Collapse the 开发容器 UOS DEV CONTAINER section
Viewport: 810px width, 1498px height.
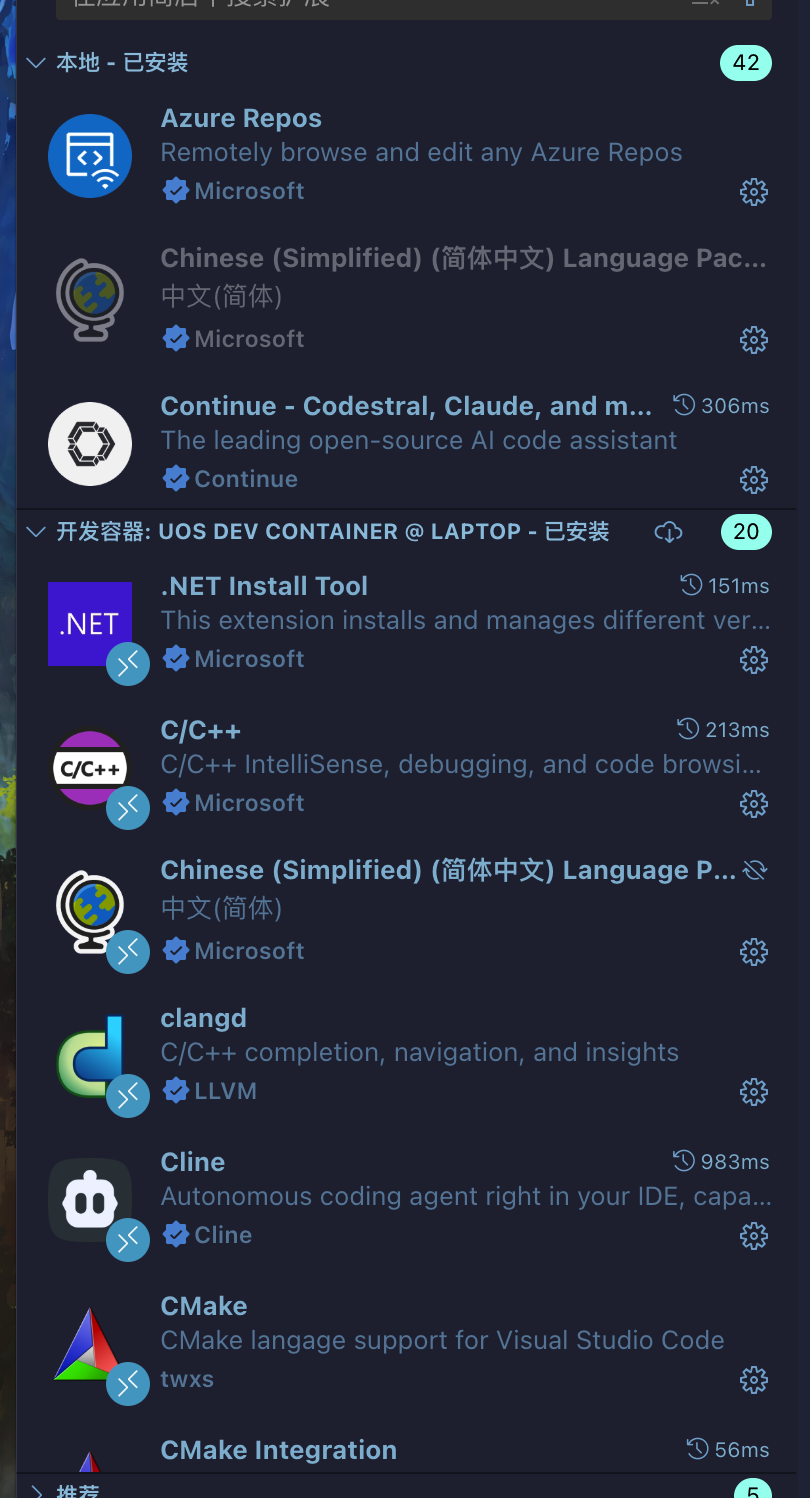point(37,532)
